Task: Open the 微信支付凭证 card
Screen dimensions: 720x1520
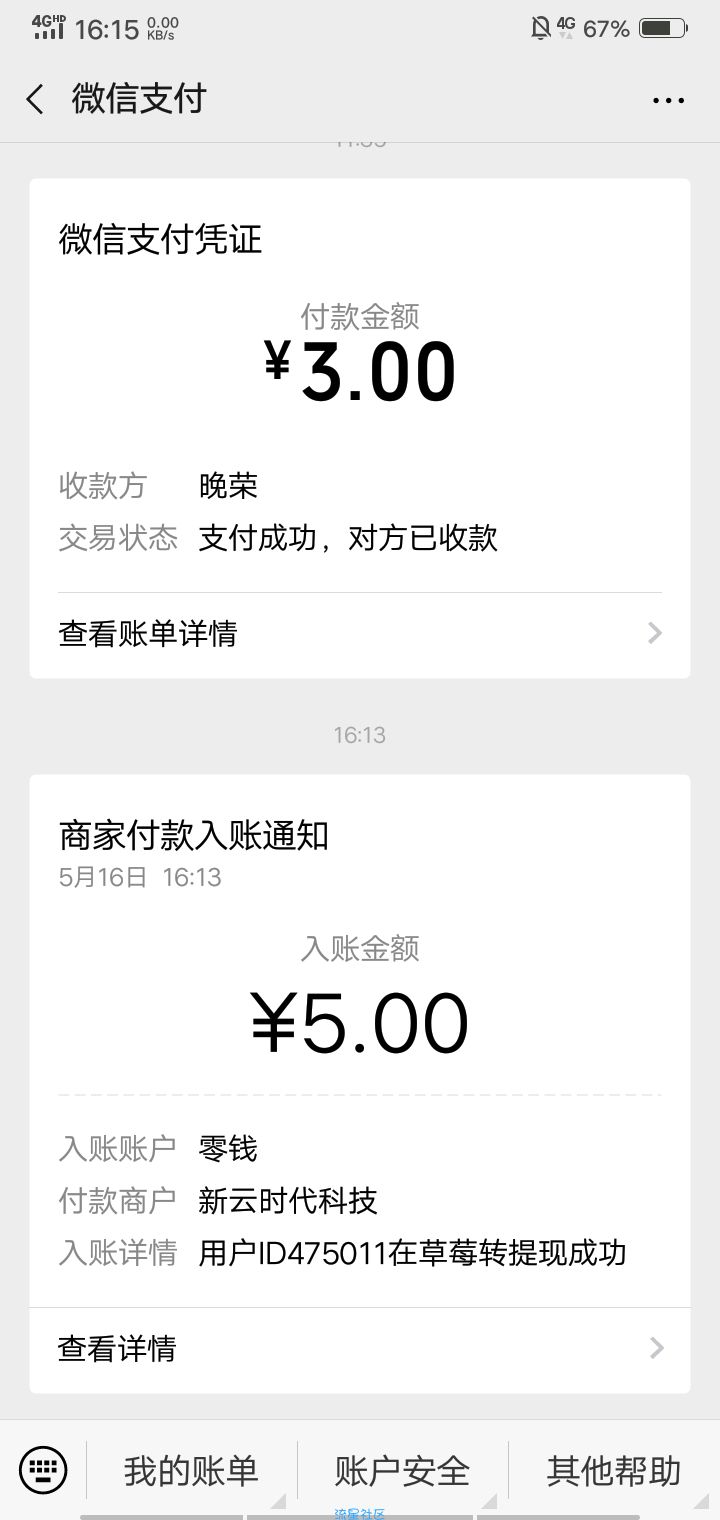Action: click(x=360, y=428)
